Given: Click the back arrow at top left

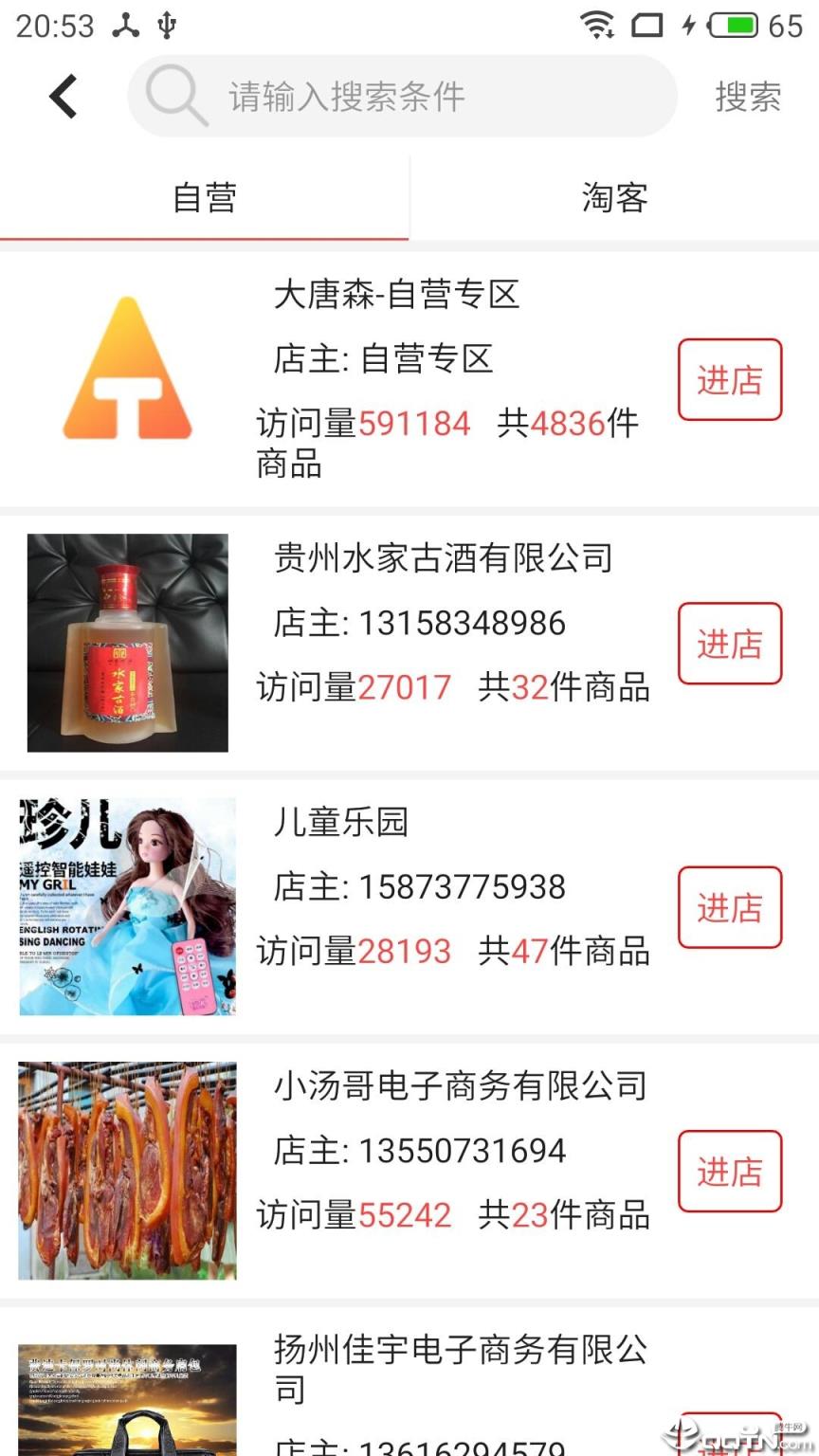Looking at the screenshot, I should pos(63,95).
